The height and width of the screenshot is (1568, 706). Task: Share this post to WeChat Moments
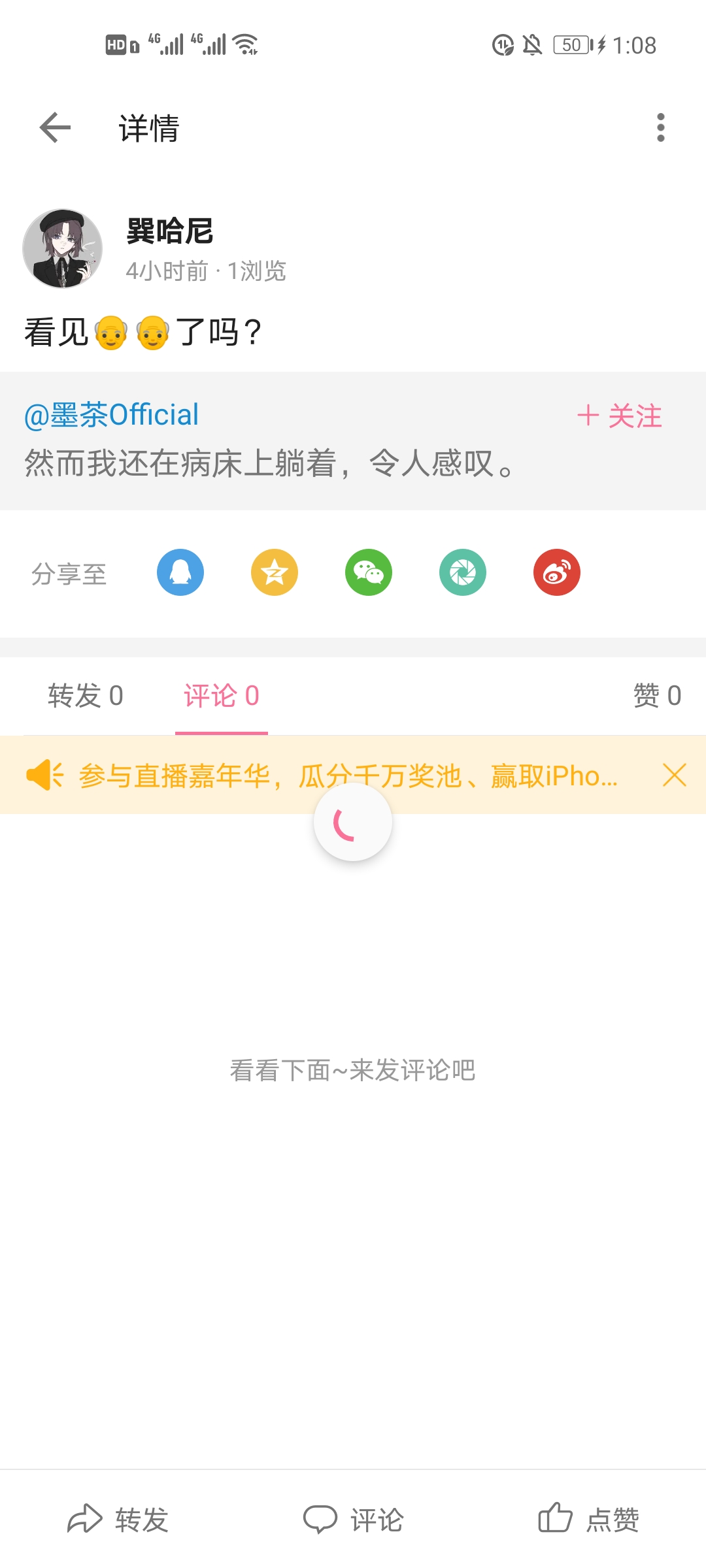(463, 572)
